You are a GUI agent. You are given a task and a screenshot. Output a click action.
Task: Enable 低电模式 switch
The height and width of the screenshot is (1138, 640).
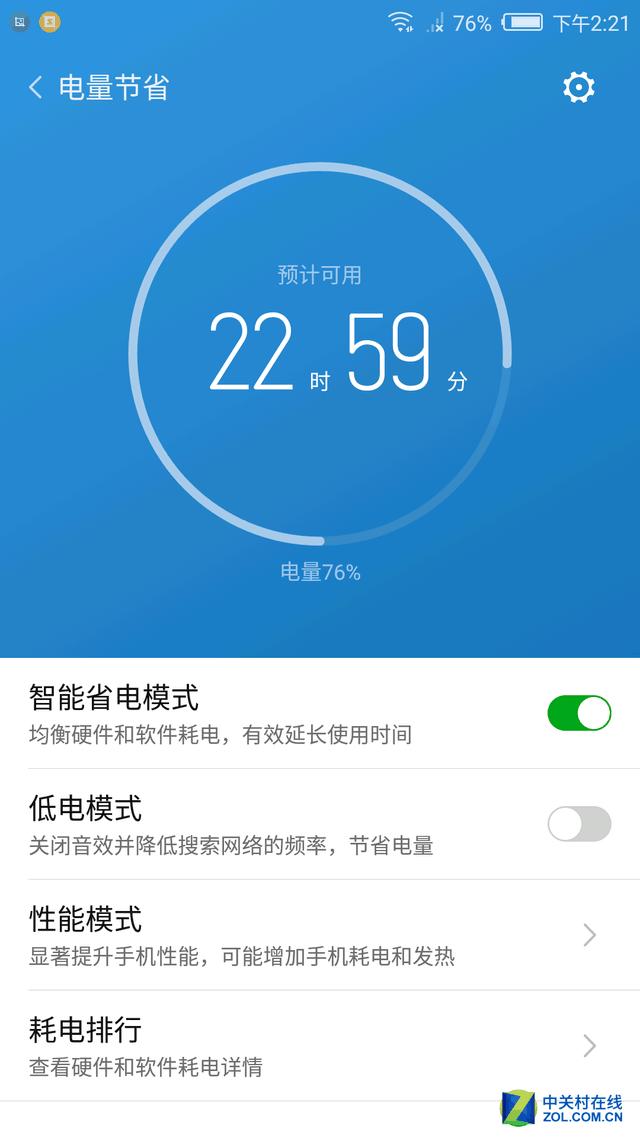pos(579,824)
